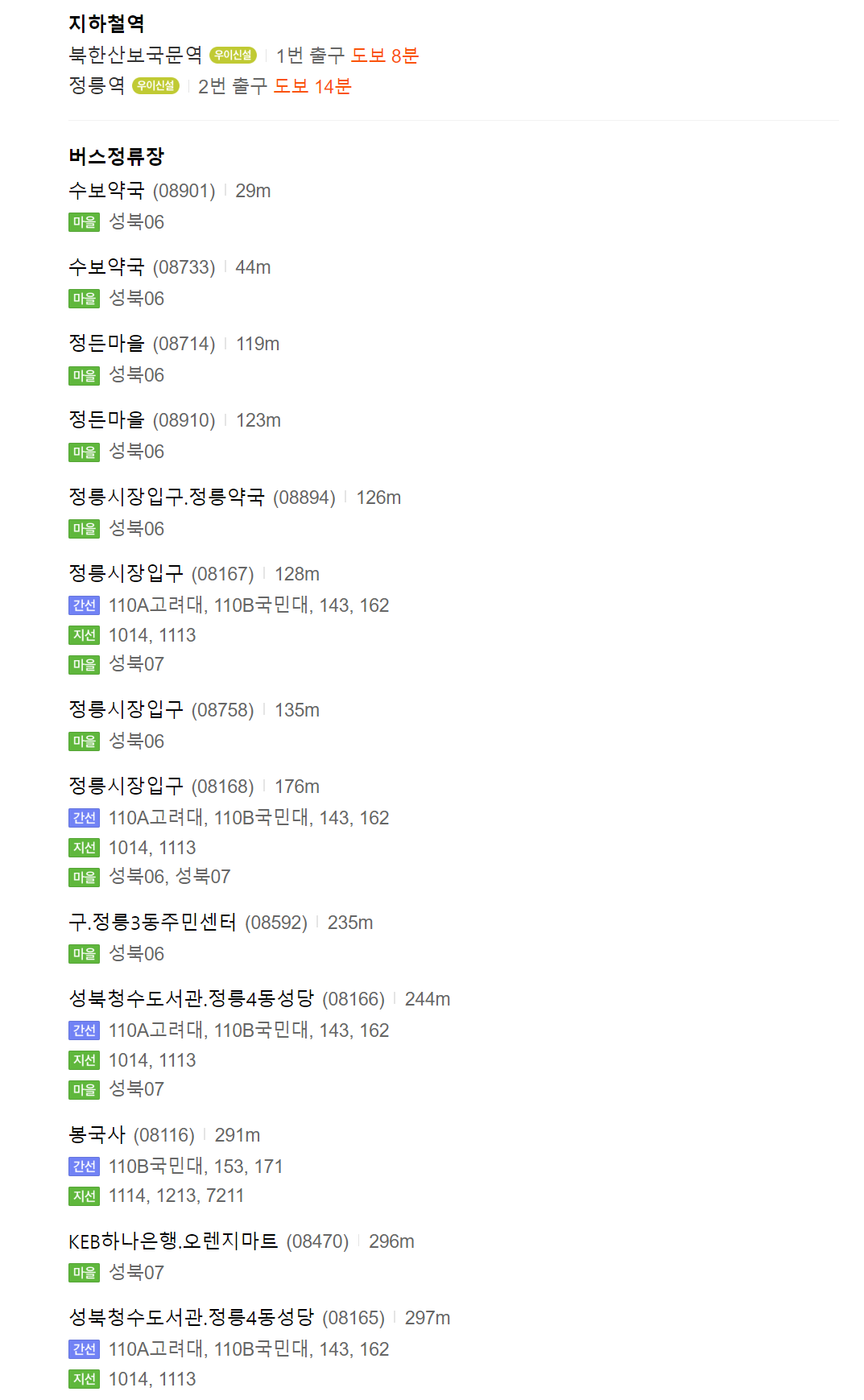Open bus stop 정릉시장입구 (08167)
The height and width of the screenshot is (1400, 864).
tap(126, 574)
